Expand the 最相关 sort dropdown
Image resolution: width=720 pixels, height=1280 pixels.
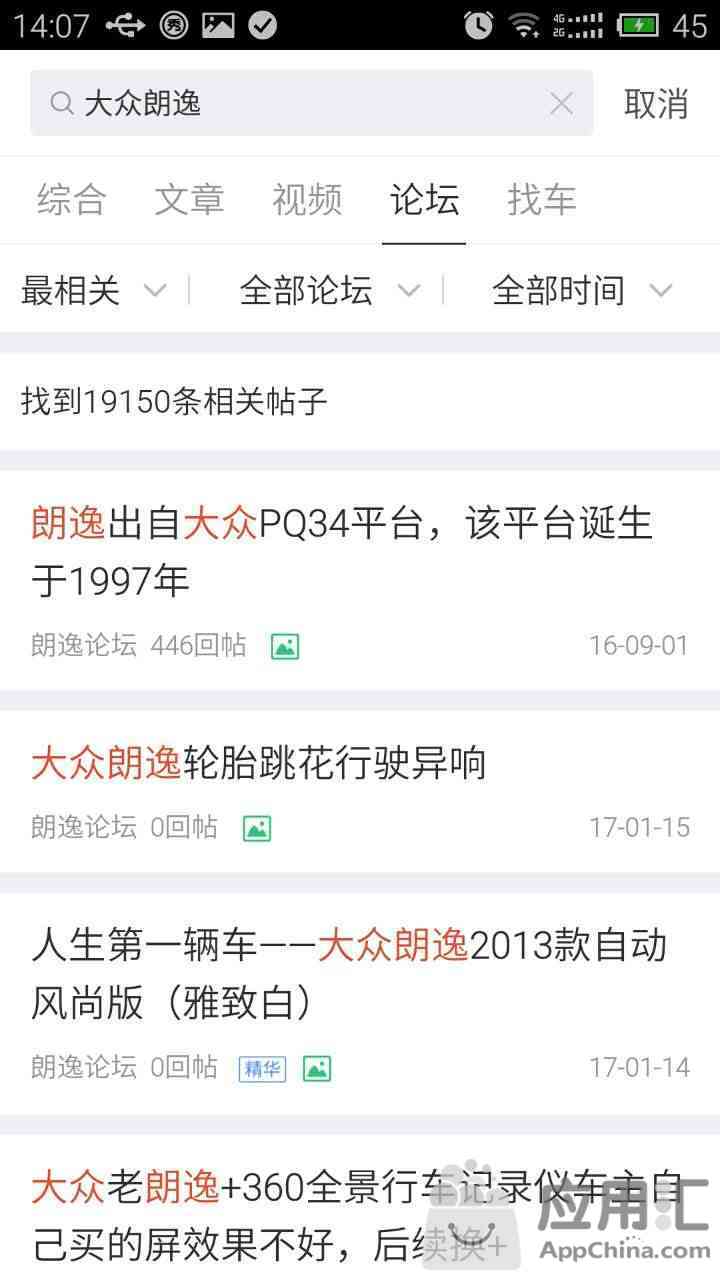[x=92, y=291]
